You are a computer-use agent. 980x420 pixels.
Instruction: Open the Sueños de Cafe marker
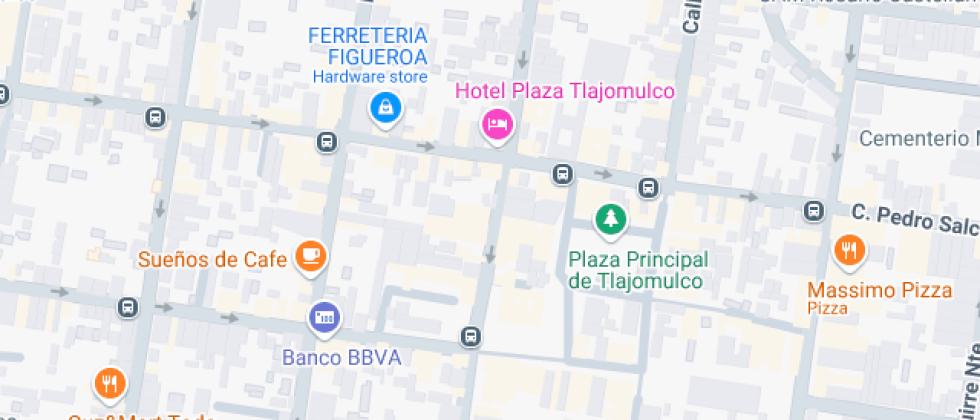pyautogui.click(x=311, y=258)
